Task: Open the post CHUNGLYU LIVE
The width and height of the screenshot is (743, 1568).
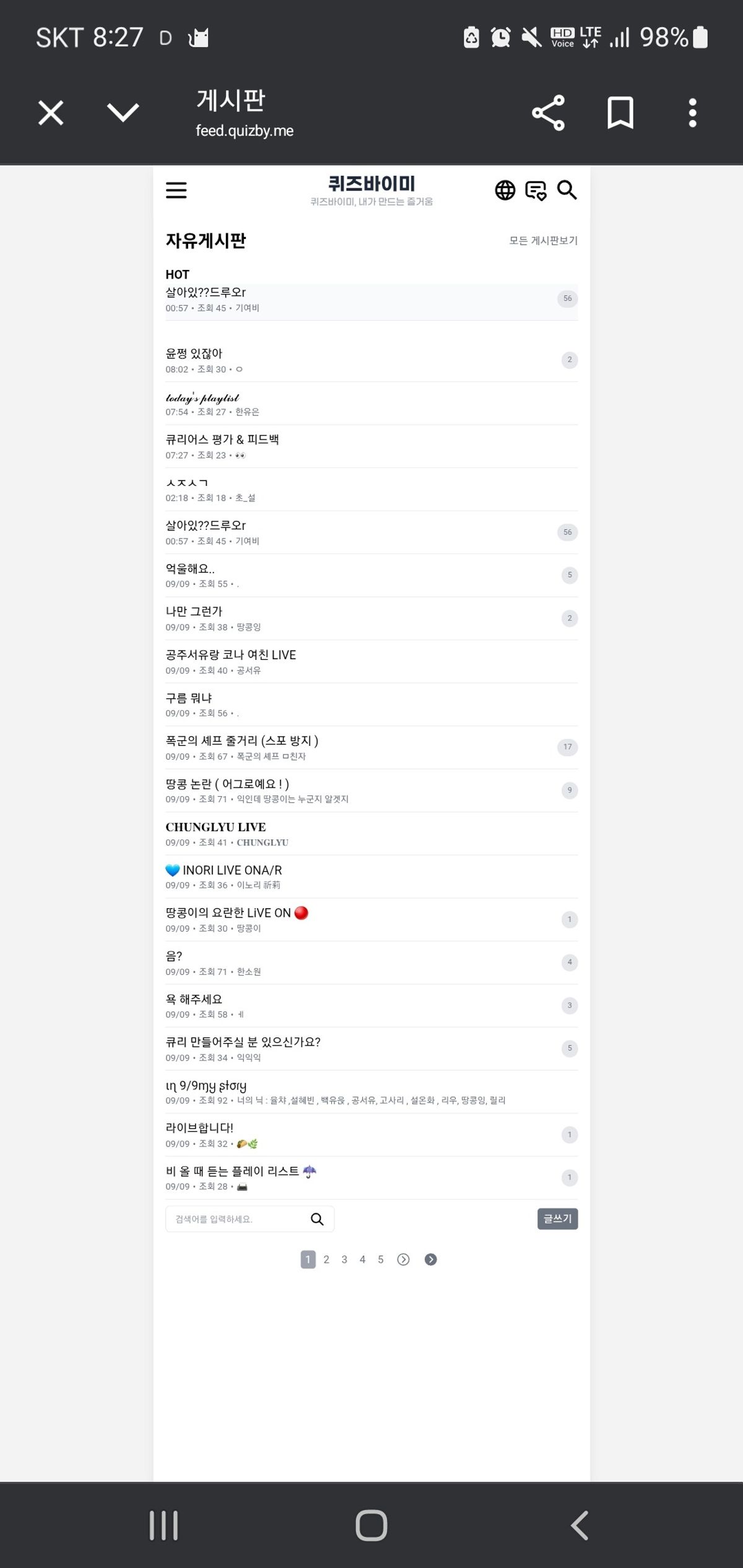Action: click(x=215, y=827)
